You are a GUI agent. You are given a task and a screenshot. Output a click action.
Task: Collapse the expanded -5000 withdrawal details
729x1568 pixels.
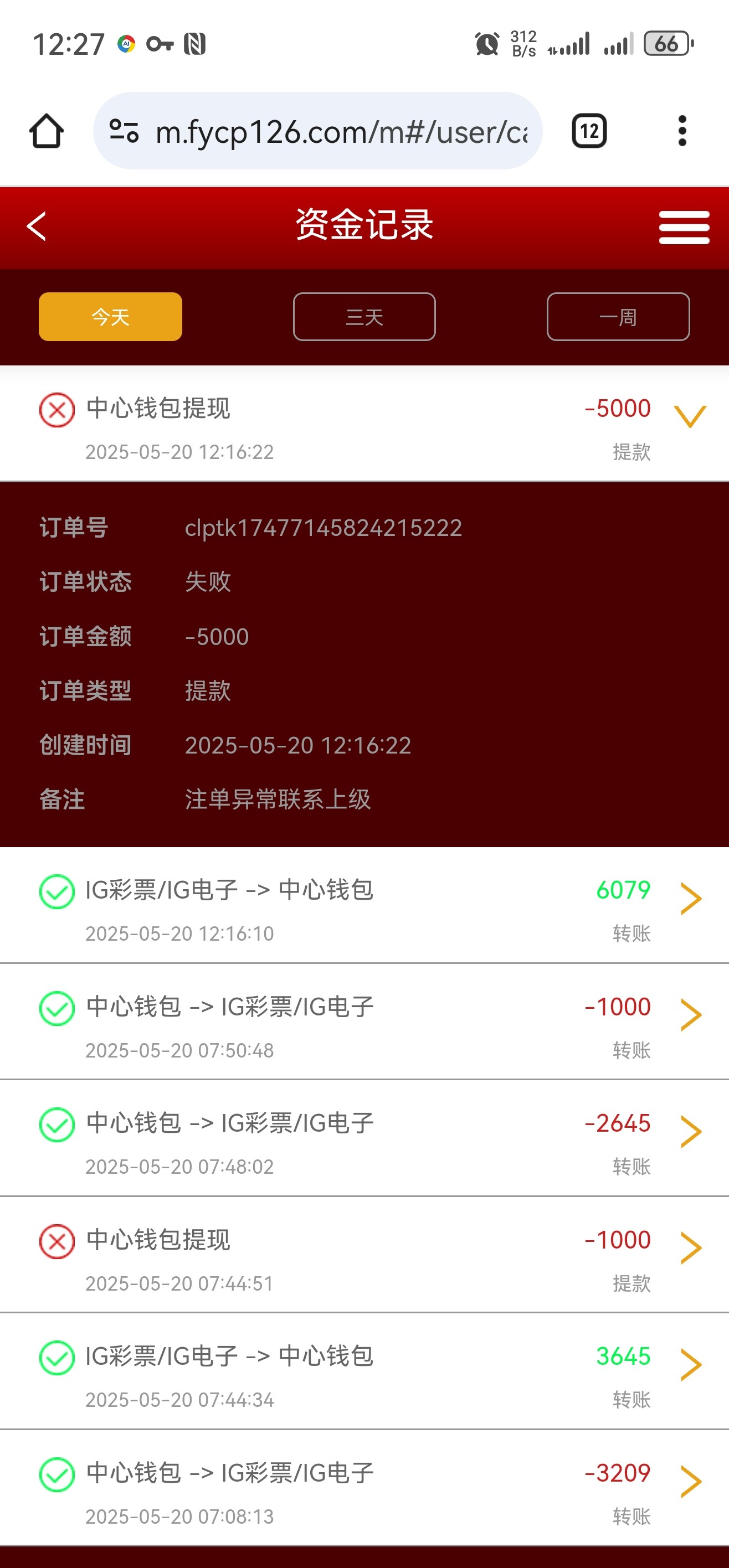coord(690,416)
